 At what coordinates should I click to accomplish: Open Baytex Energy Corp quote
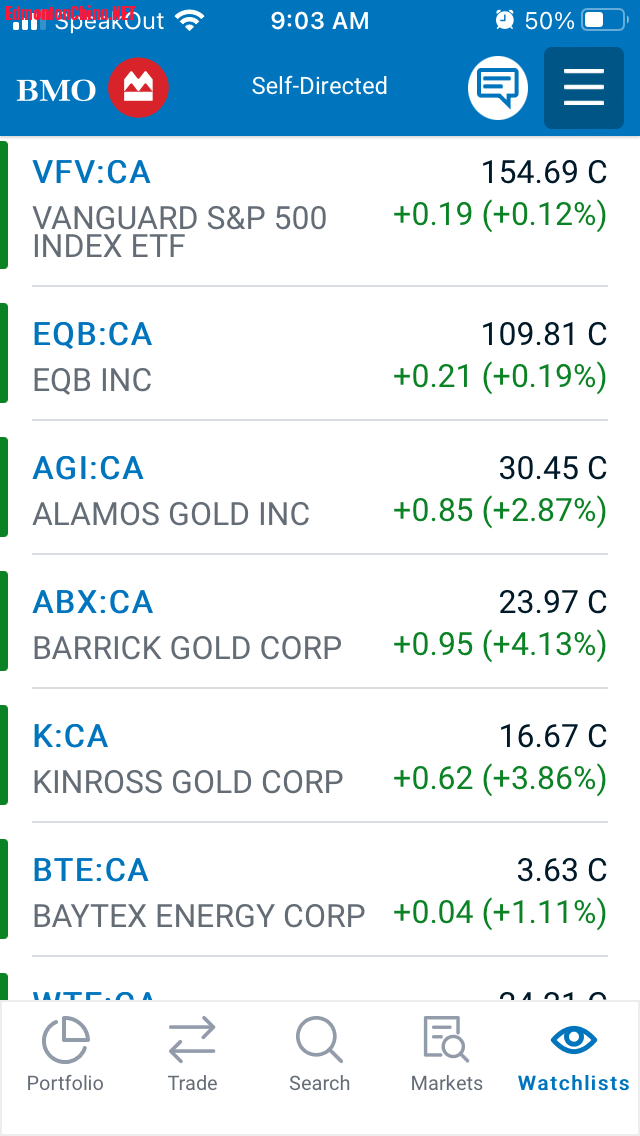click(318, 891)
